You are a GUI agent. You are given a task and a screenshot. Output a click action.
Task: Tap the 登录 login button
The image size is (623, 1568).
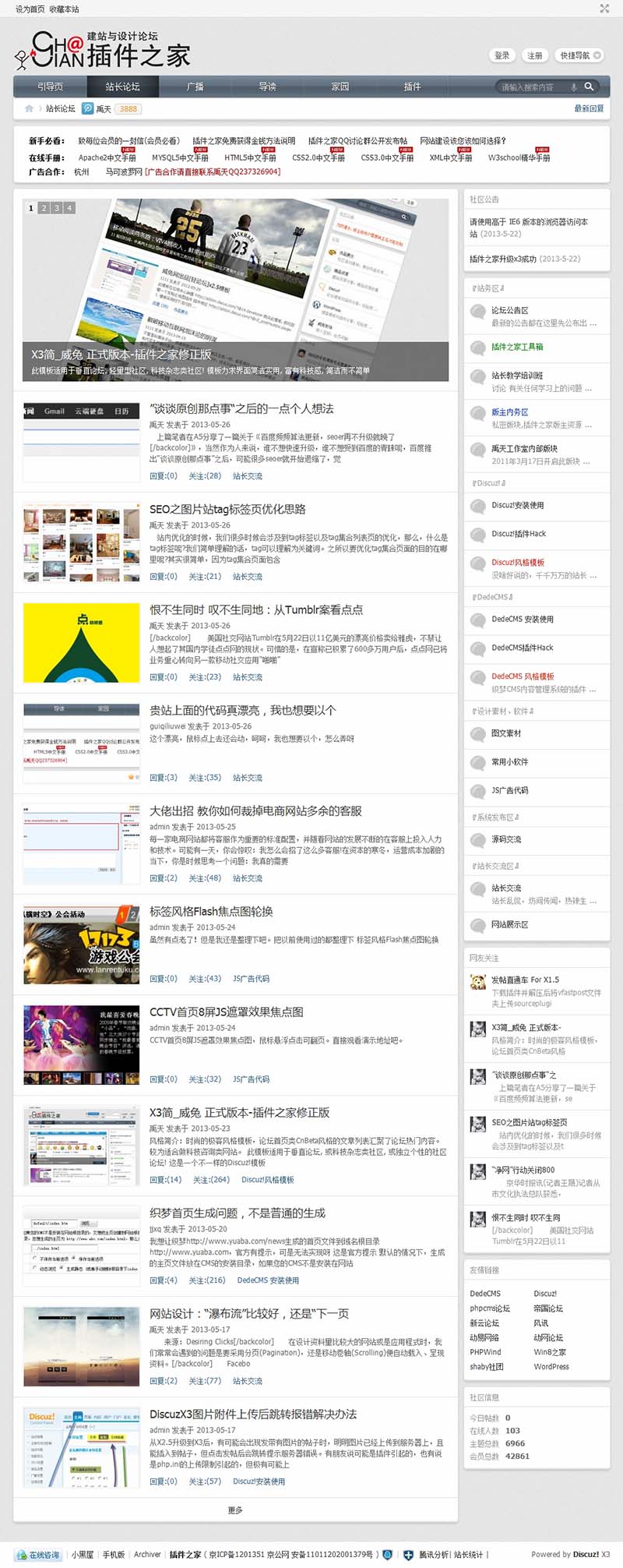pos(502,55)
